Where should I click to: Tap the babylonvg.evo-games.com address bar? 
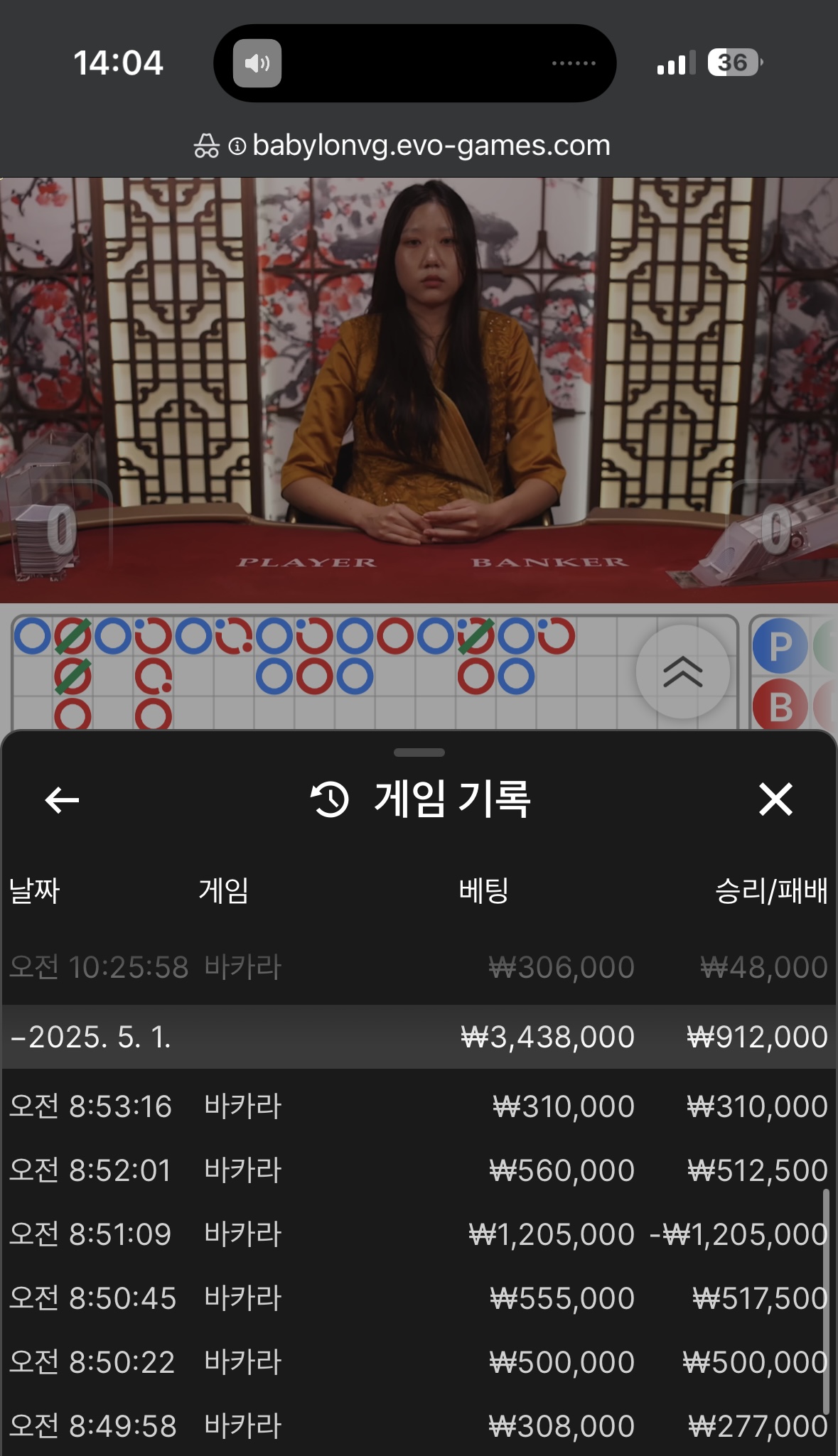pos(419,146)
